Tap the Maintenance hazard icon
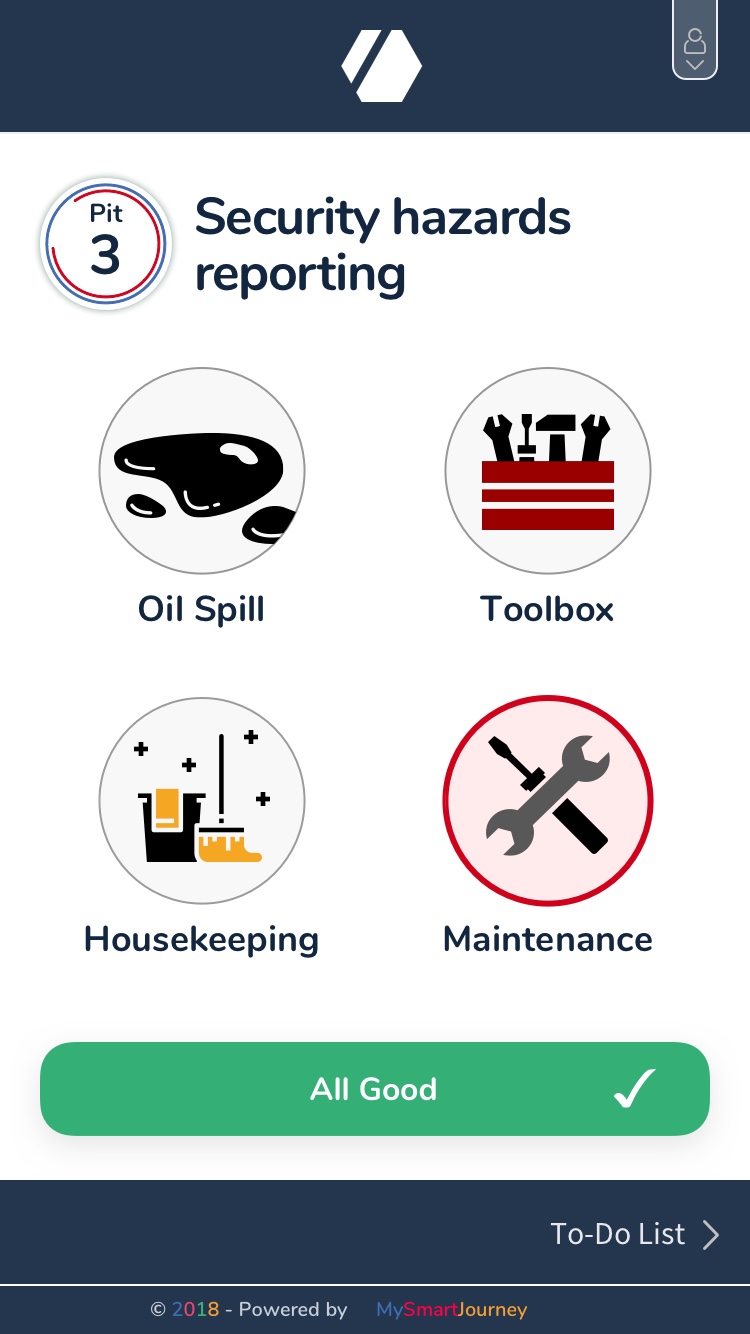This screenshot has width=750, height=1334. click(x=548, y=801)
